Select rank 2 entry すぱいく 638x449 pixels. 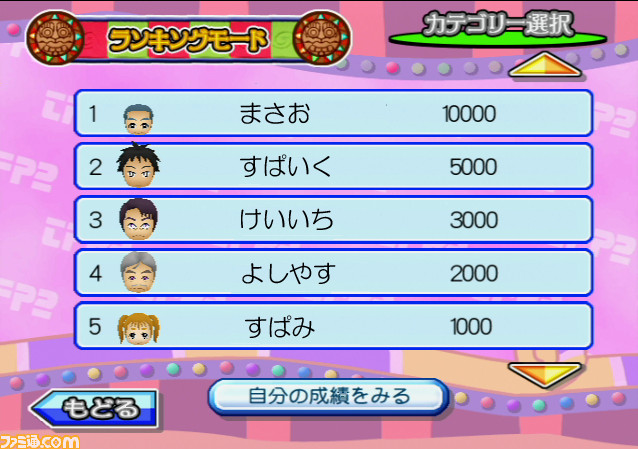(x=333, y=167)
